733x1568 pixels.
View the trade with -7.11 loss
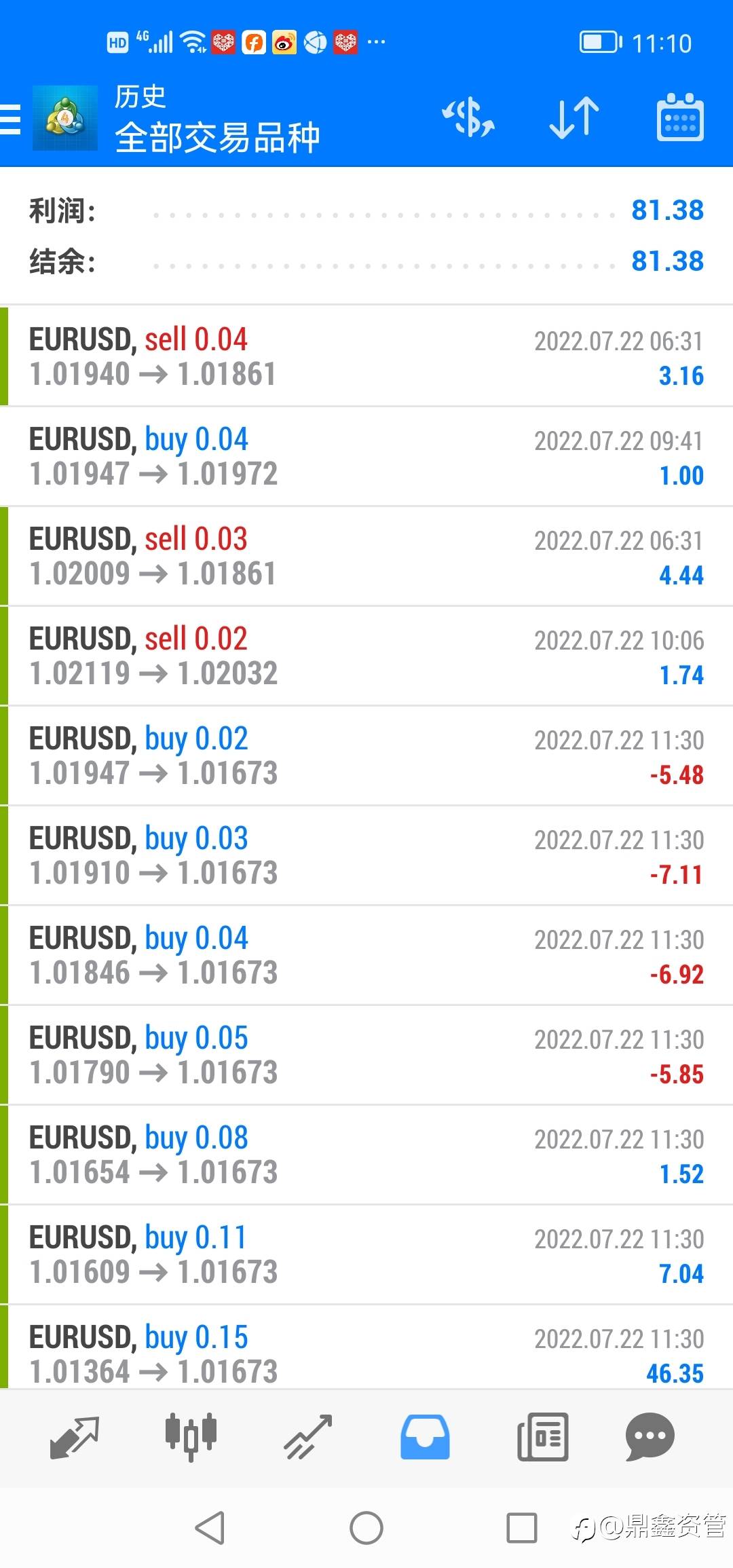[x=366, y=855]
